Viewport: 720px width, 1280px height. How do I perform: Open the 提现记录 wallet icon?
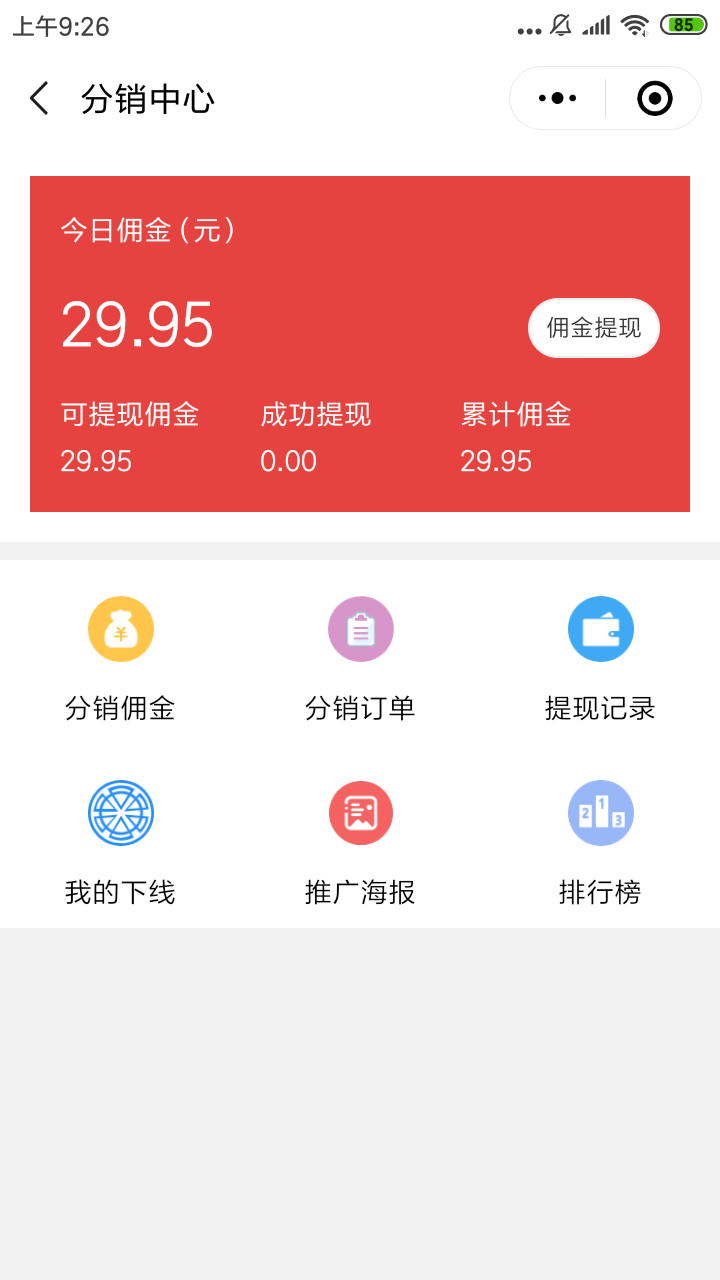(600, 629)
